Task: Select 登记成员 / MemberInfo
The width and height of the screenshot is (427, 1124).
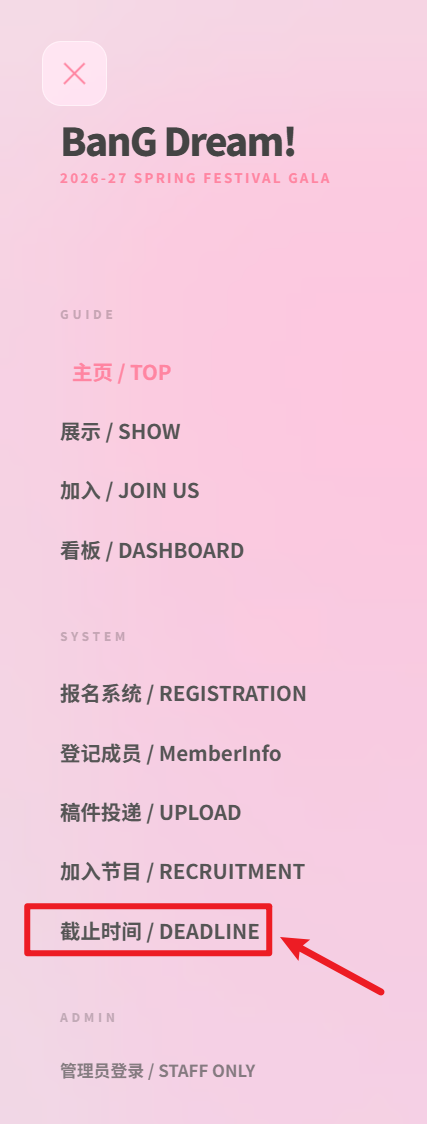Action: [171, 753]
